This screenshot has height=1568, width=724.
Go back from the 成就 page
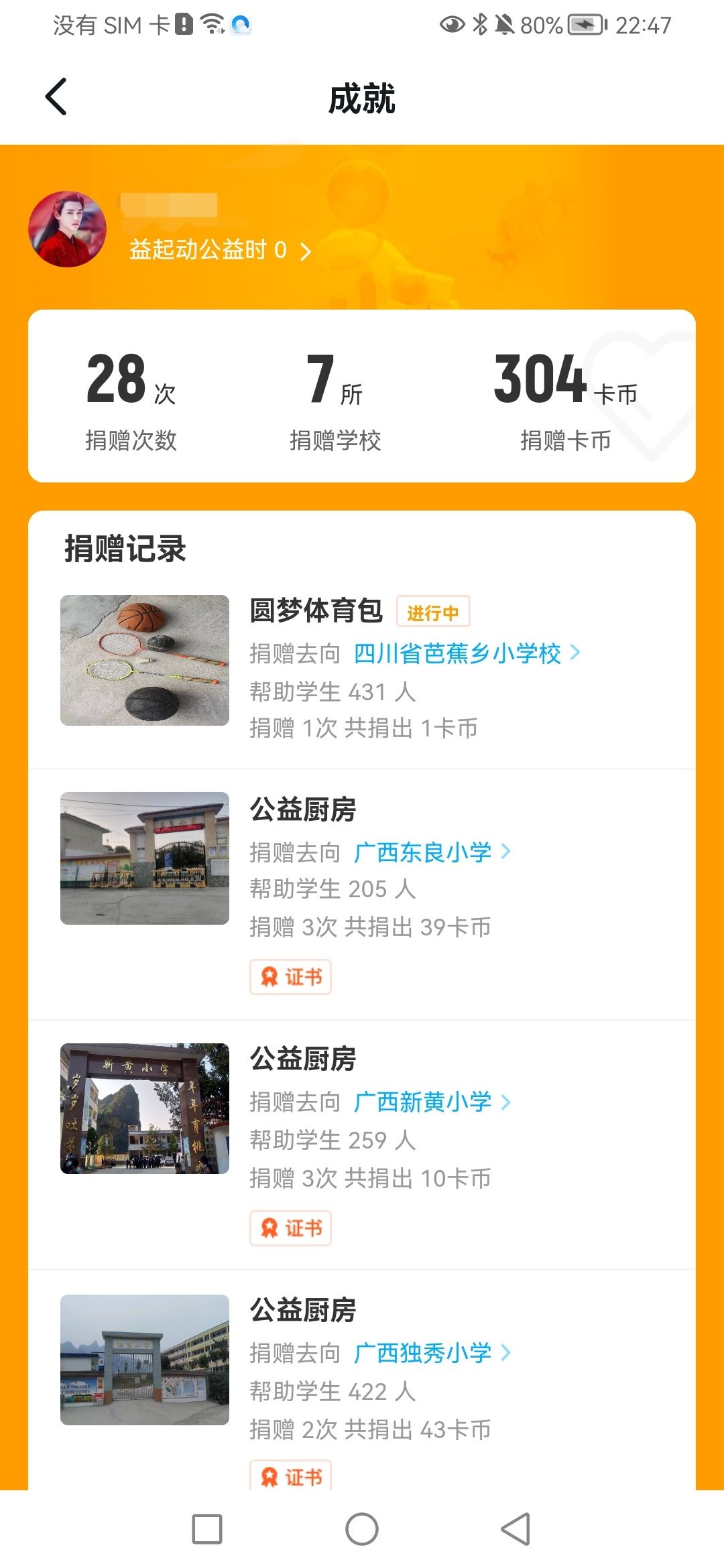point(56,97)
